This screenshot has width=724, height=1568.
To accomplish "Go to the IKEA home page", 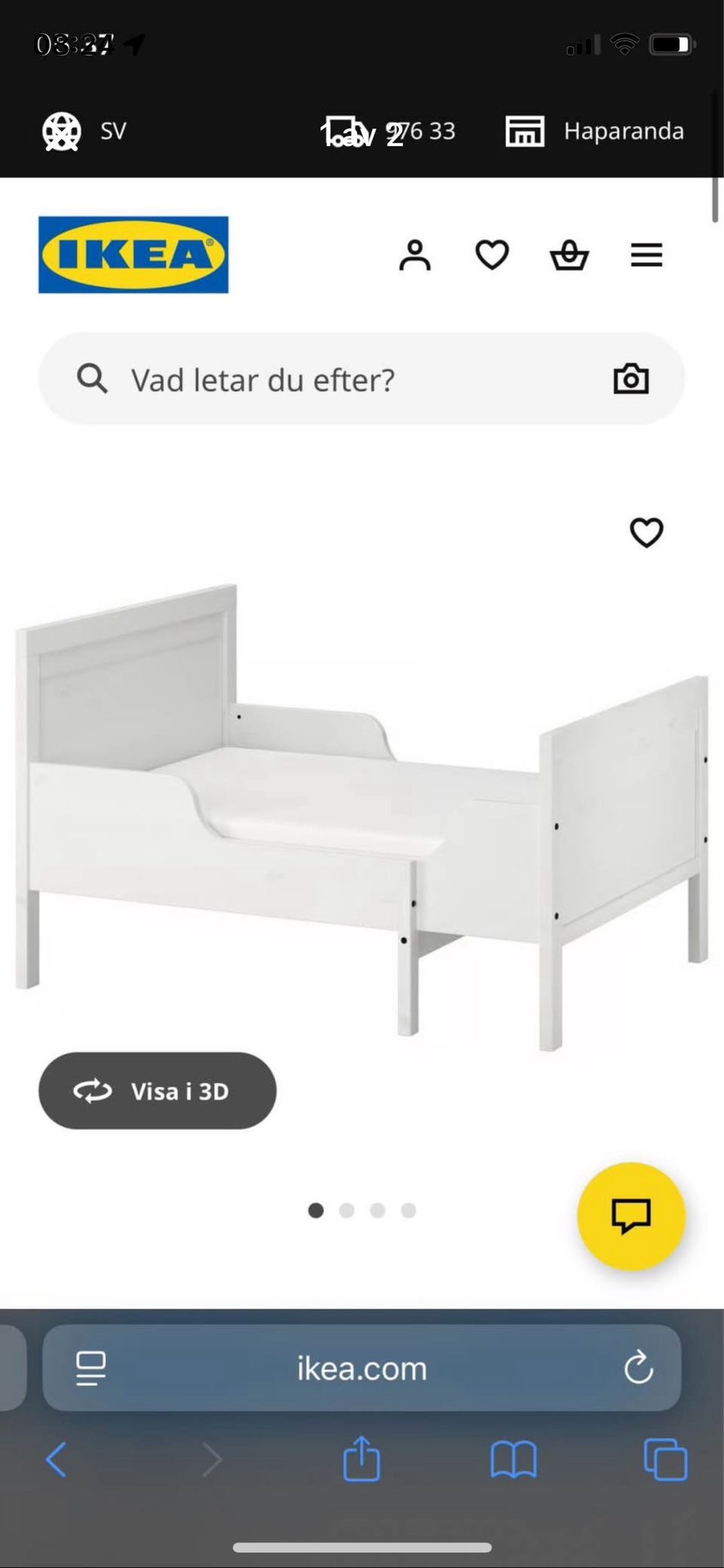I will click(x=133, y=255).
